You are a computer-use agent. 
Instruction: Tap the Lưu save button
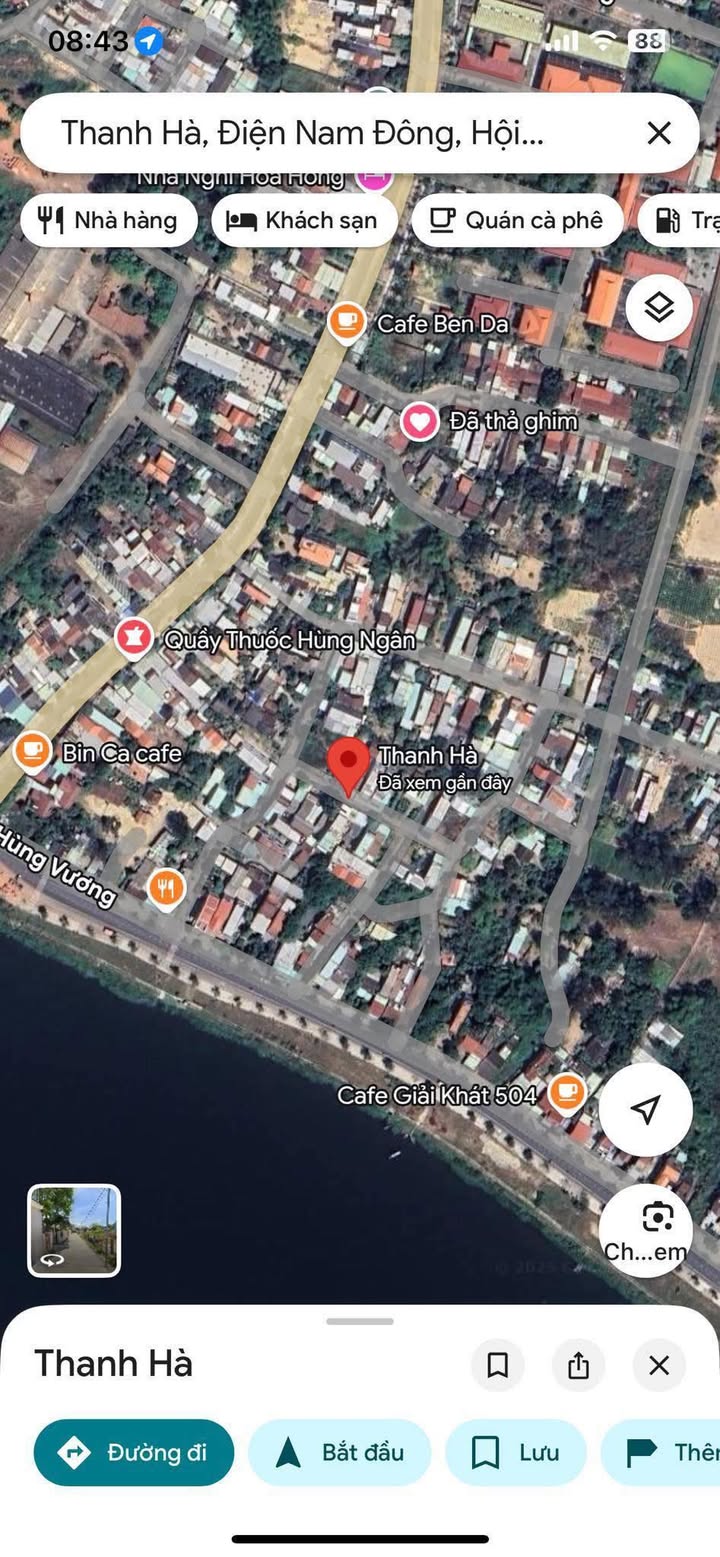point(515,1452)
